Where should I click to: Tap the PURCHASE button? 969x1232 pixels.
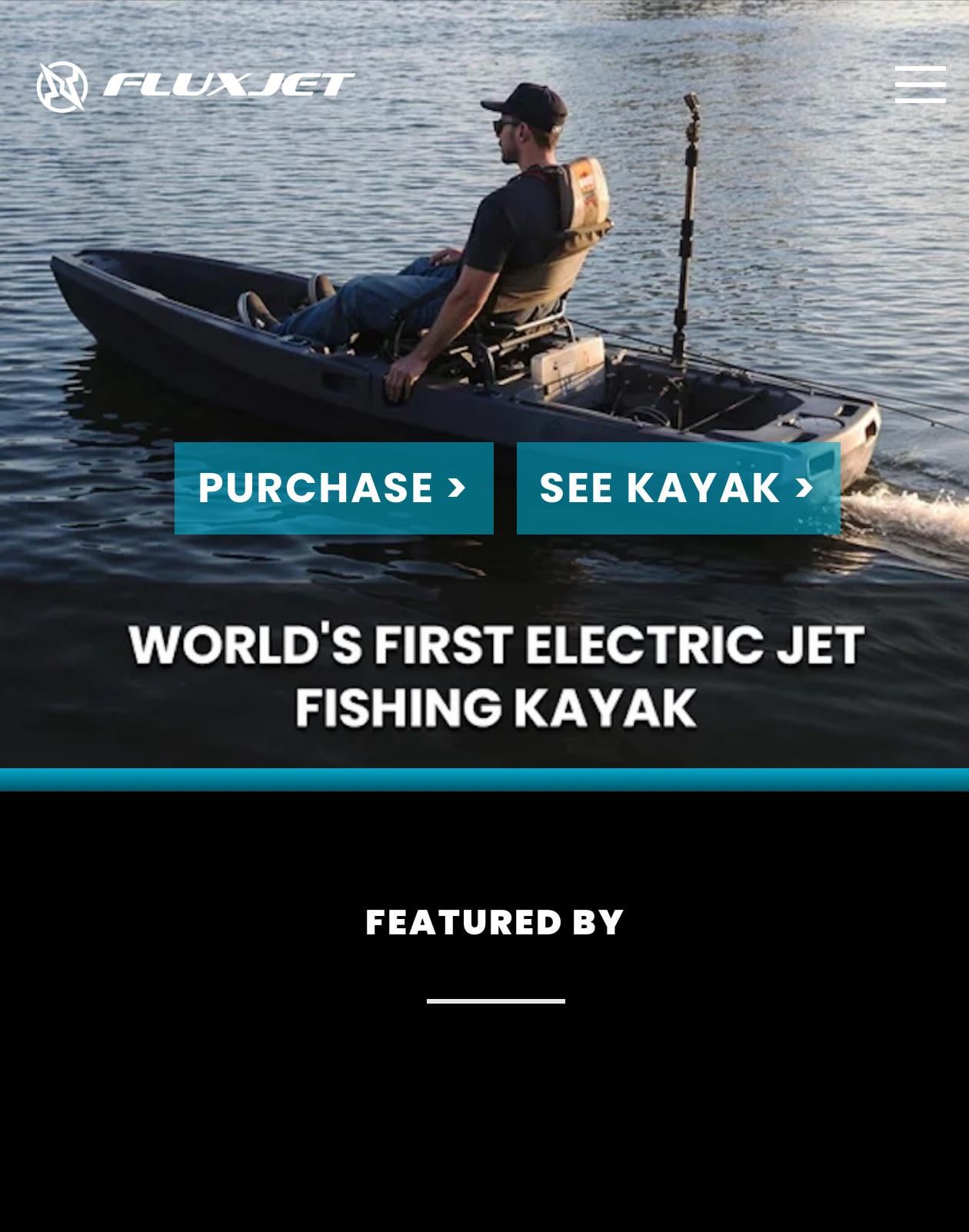coord(334,488)
